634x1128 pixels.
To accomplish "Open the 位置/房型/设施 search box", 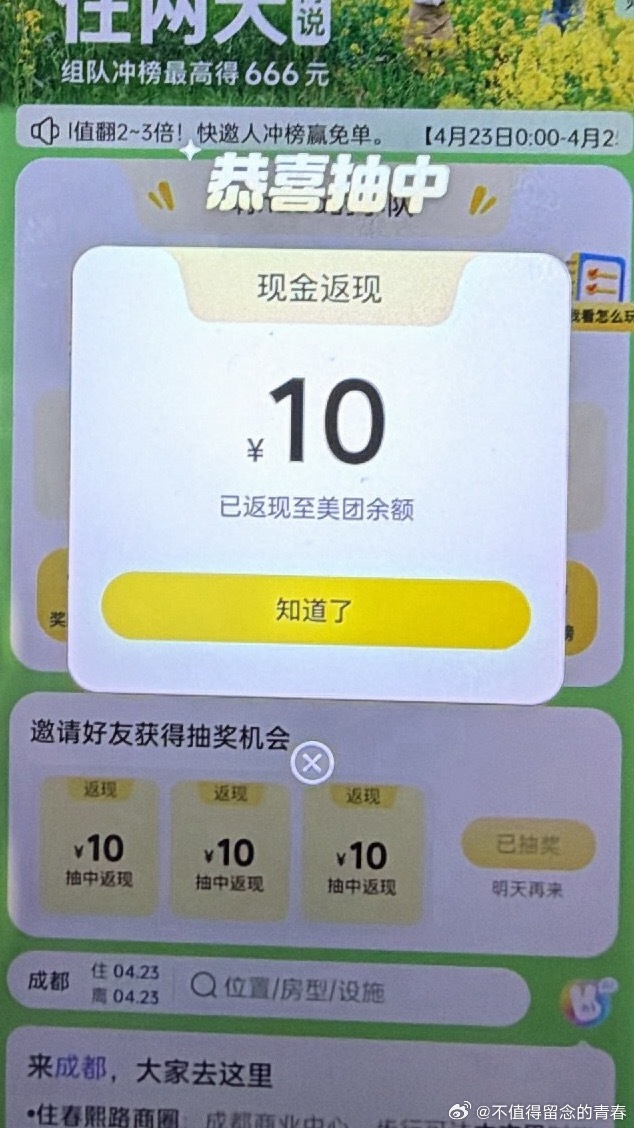I will coord(350,991).
